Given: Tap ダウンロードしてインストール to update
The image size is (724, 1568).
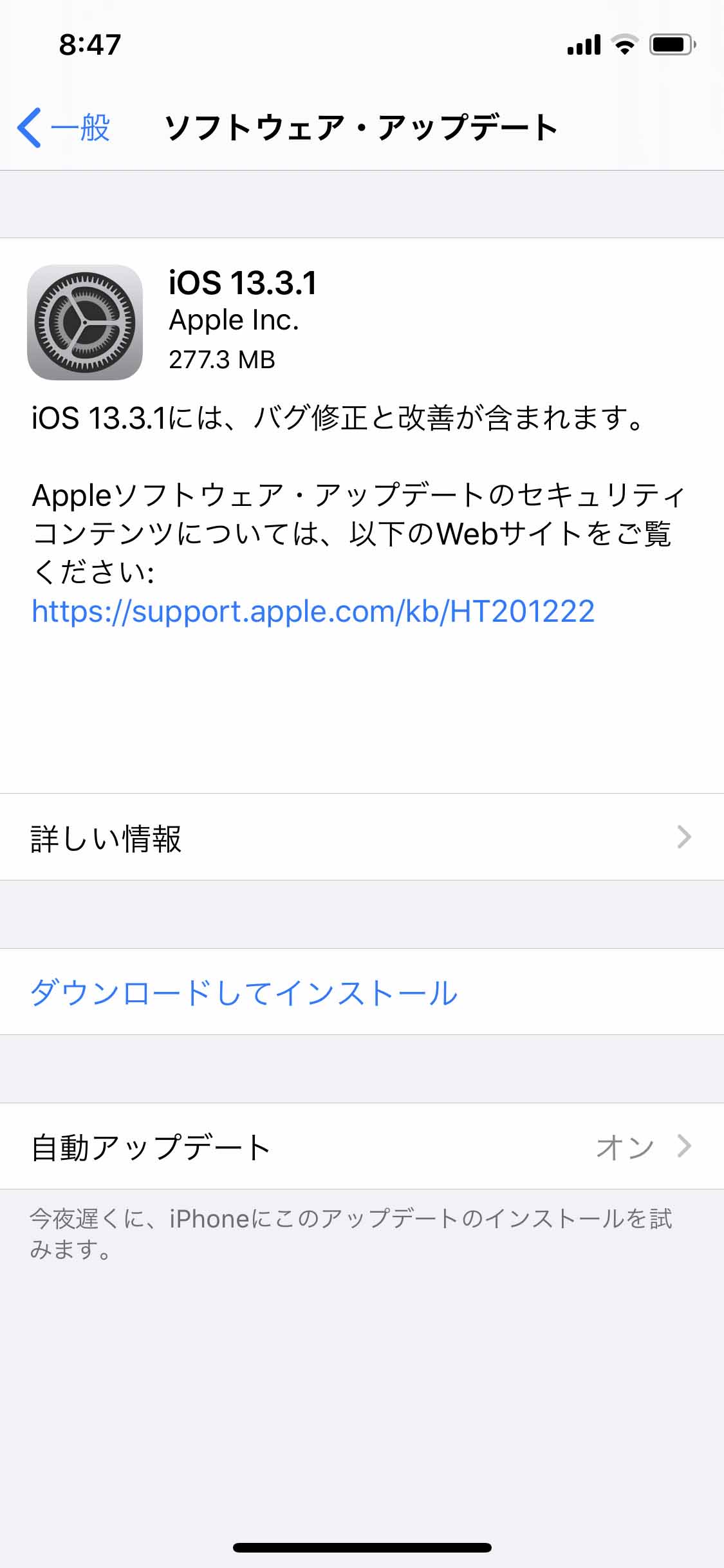Looking at the screenshot, I should click(245, 993).
